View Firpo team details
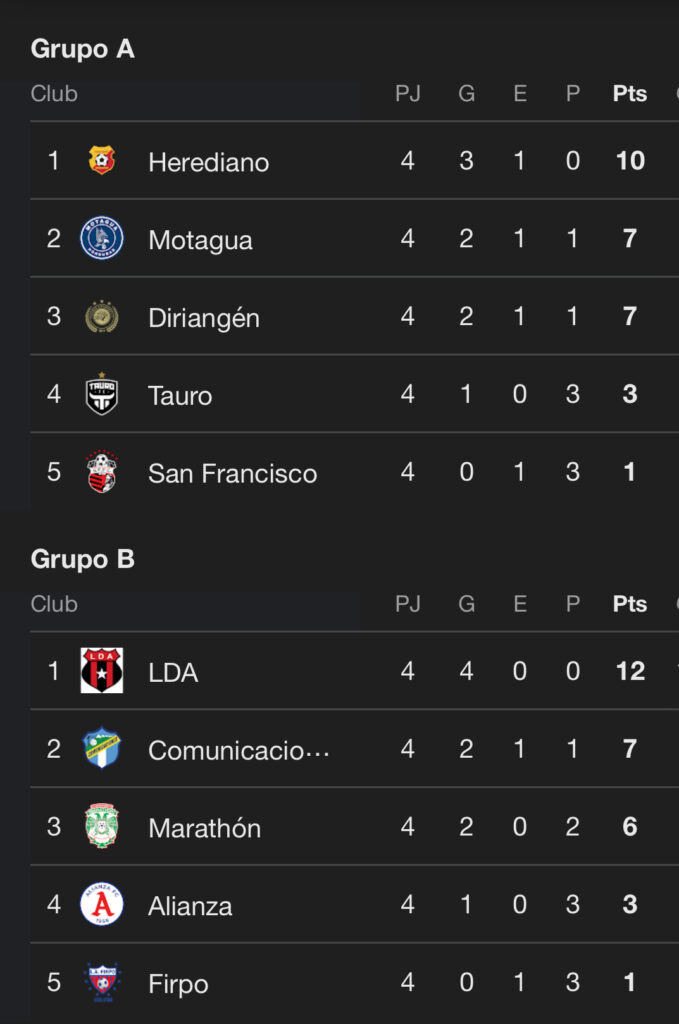The image size is (679, 1024). (x=178, y=984)
